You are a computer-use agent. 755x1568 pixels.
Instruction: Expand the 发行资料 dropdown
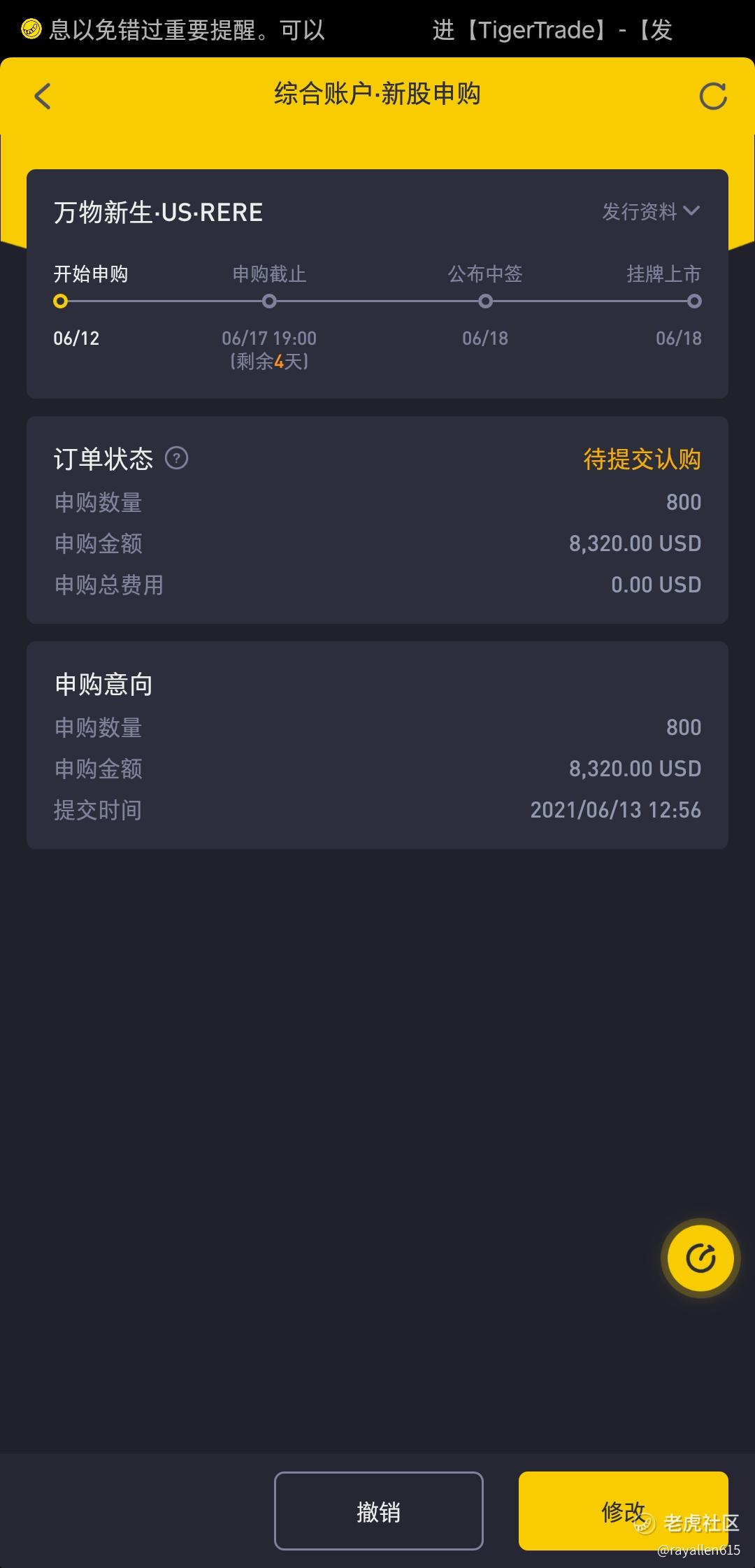pyautogui.click(x=651, y=211)
